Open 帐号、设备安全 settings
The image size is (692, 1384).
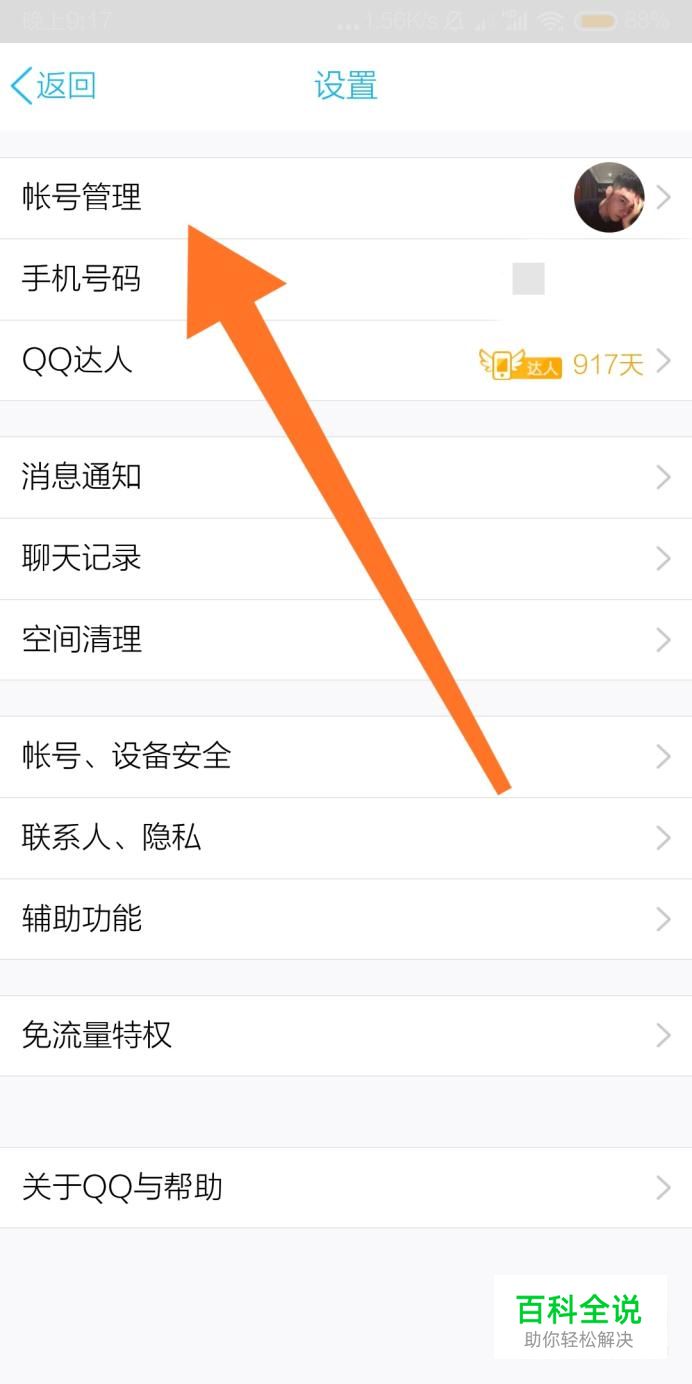(127, 756)
